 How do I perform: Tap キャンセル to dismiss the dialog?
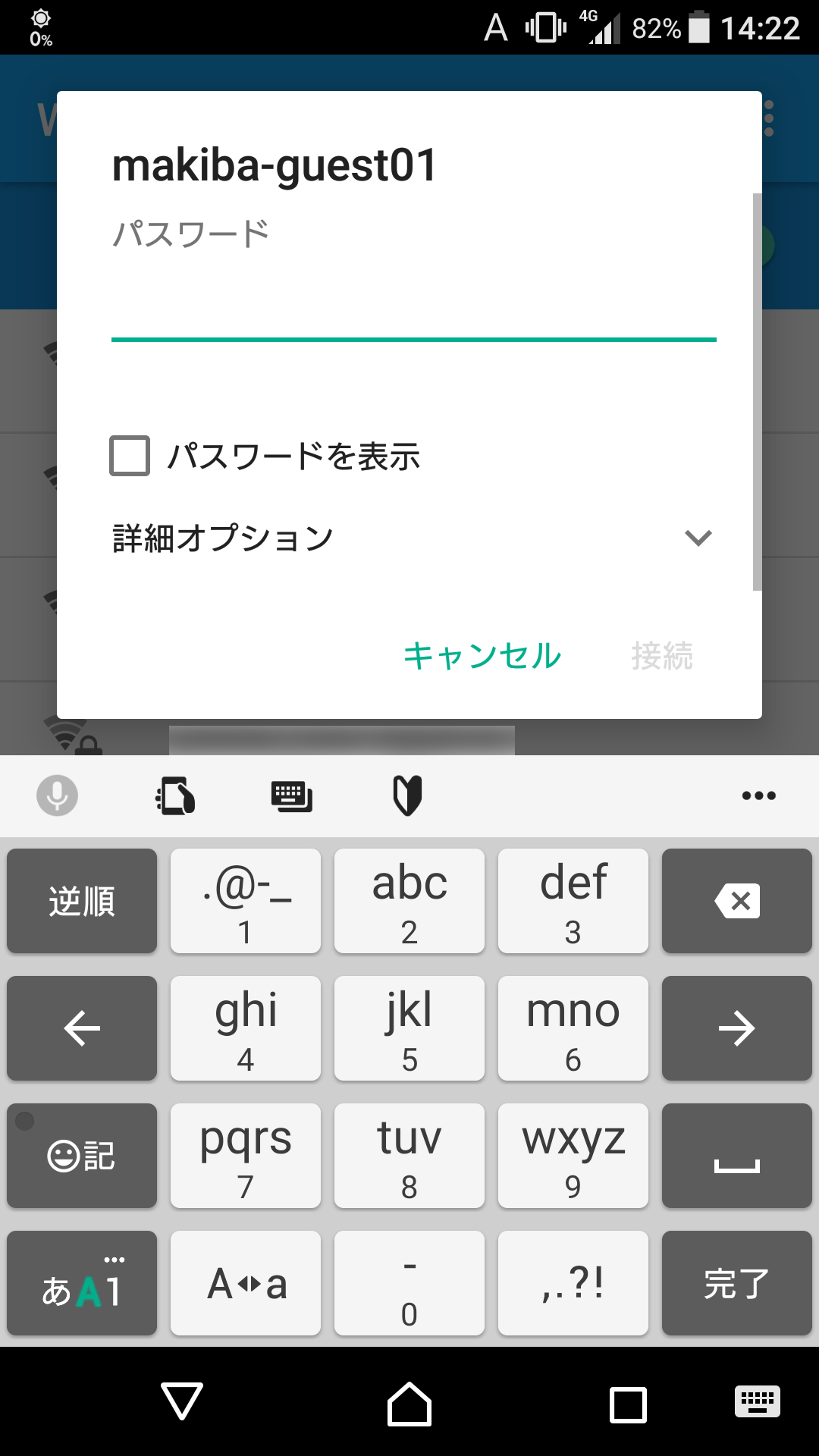click(x=483, y=657)
